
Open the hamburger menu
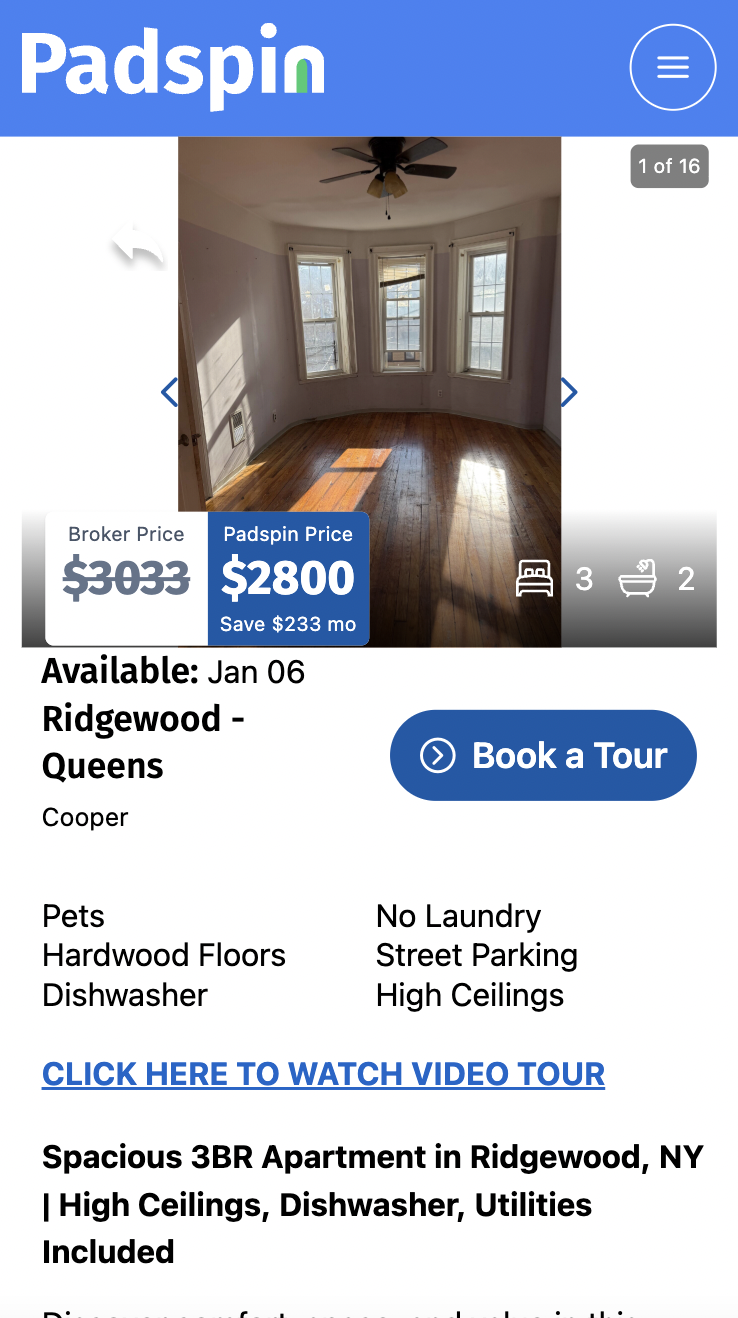[672, 67]
